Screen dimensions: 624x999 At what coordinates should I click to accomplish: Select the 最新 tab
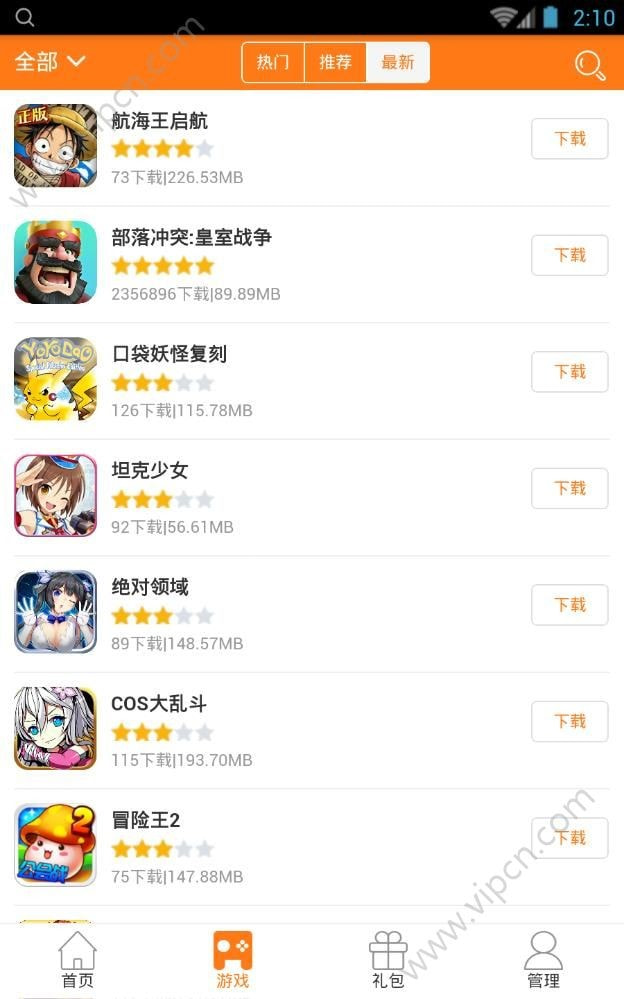398,62
